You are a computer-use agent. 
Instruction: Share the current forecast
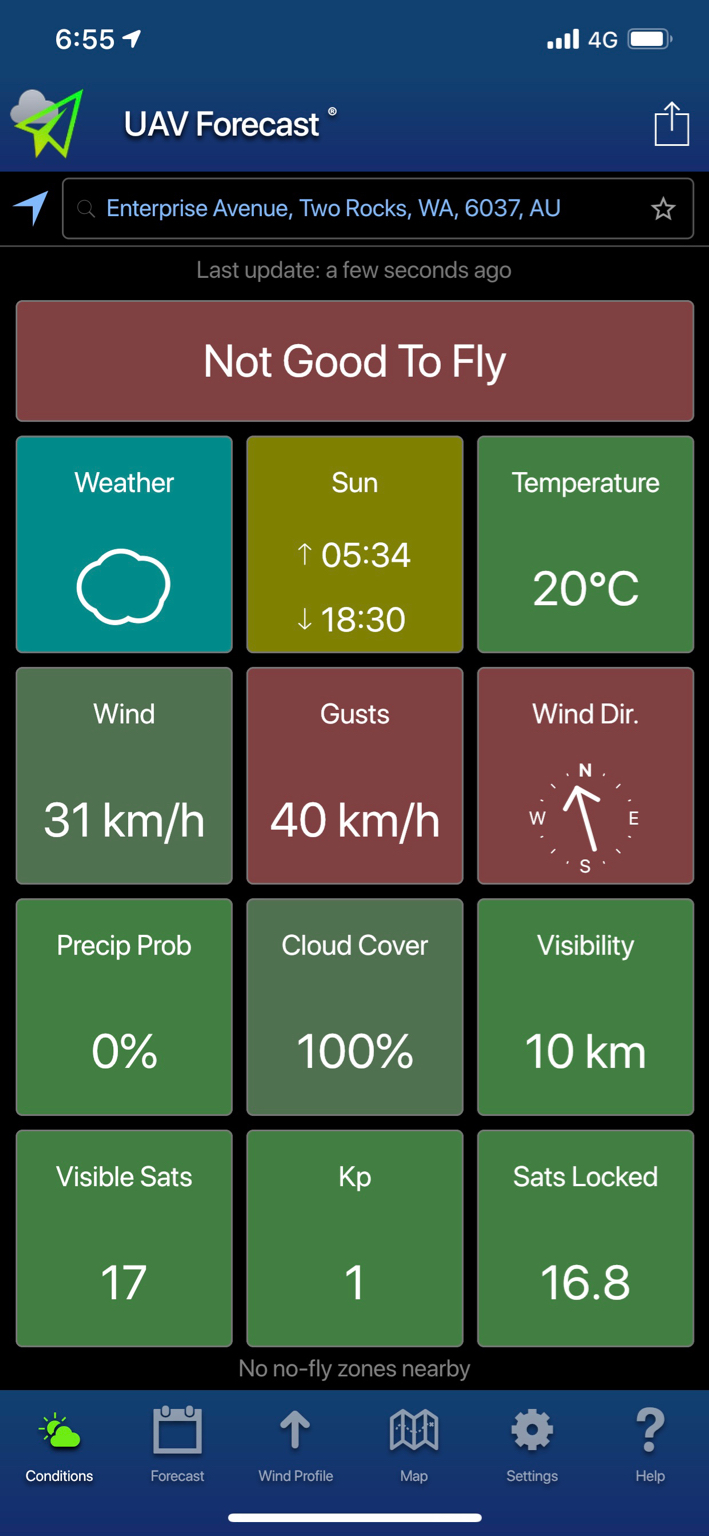point(671,123)
